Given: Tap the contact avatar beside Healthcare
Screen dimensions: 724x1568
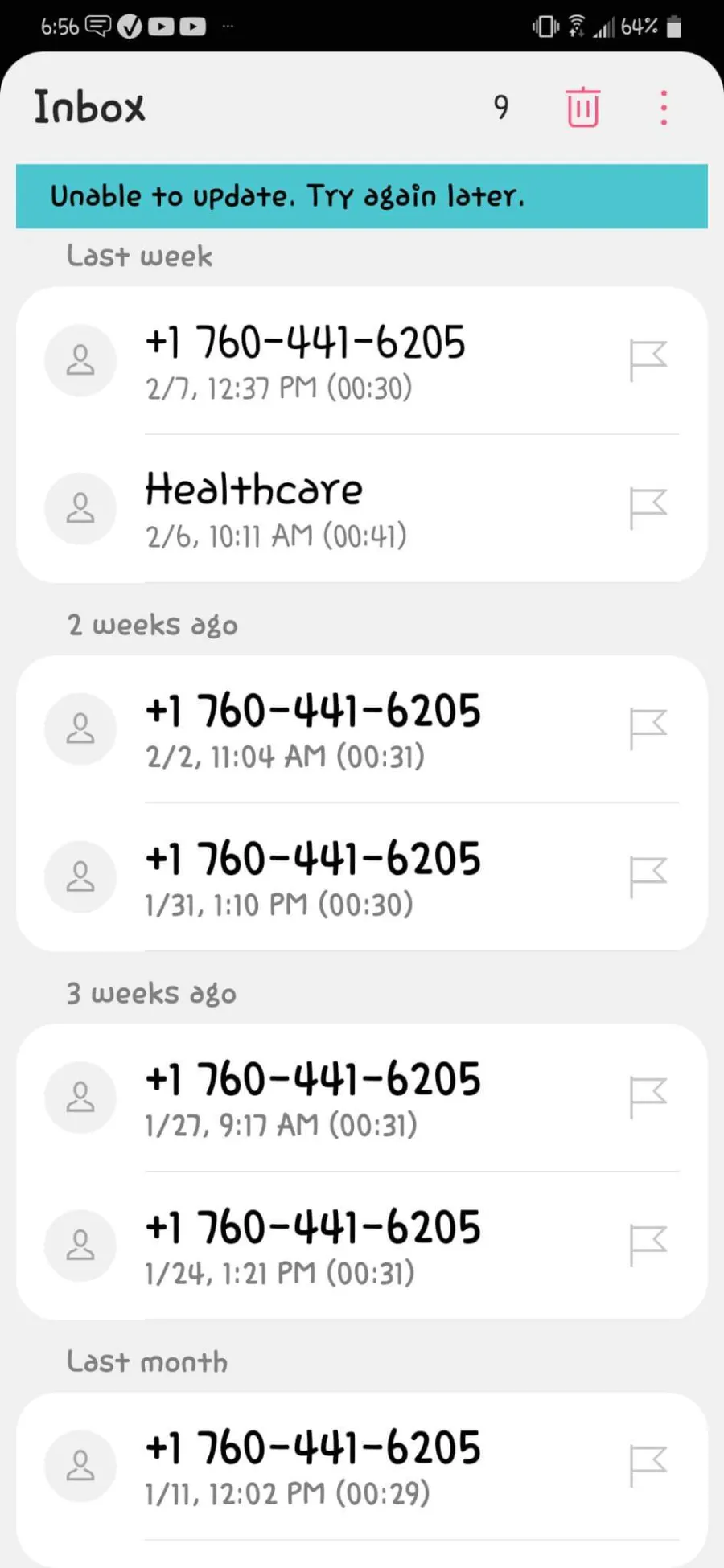Looking at the screenshot, I should [x=80, y=508].
